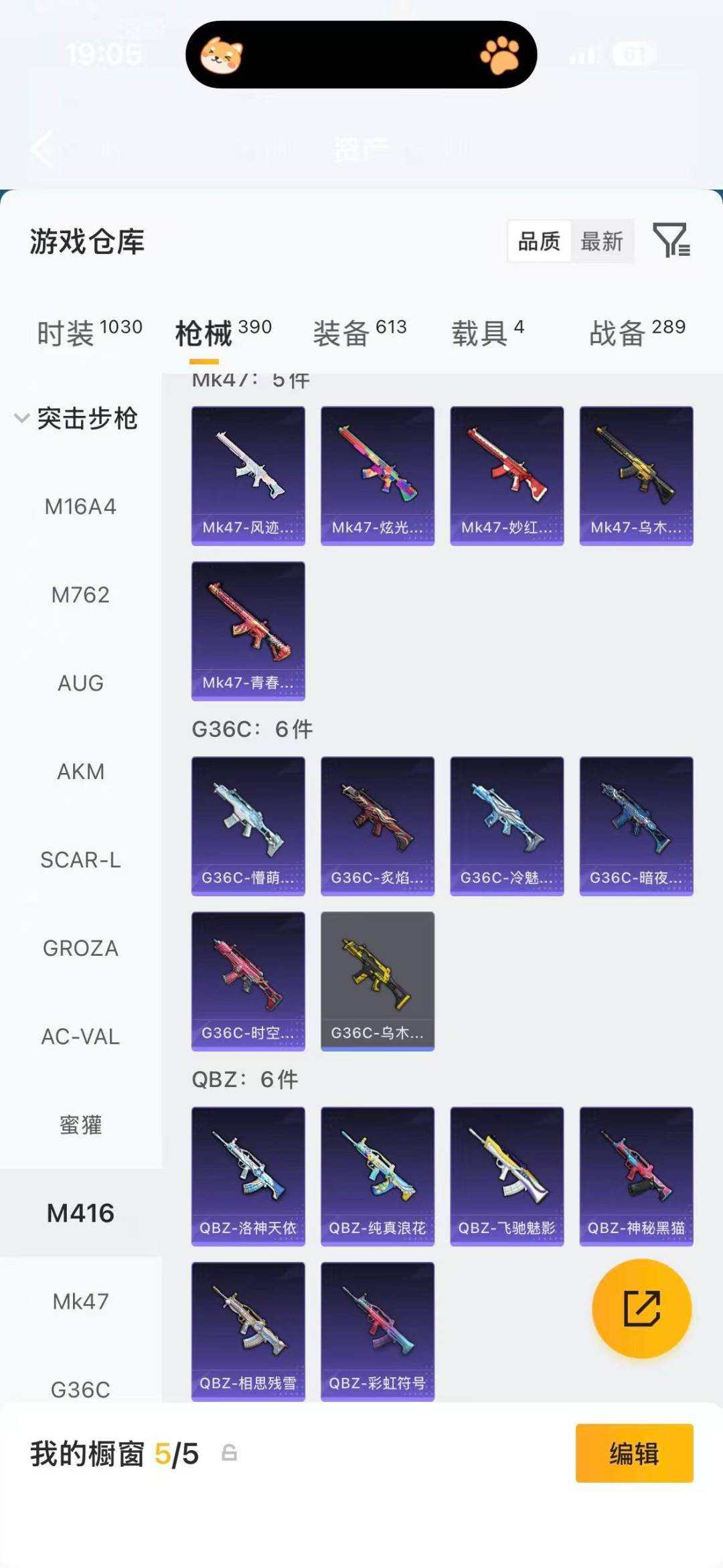The width and height of the screenshot is (723, 1568).
Task: Select AKM in the side list
Action: tap(80, 772)
